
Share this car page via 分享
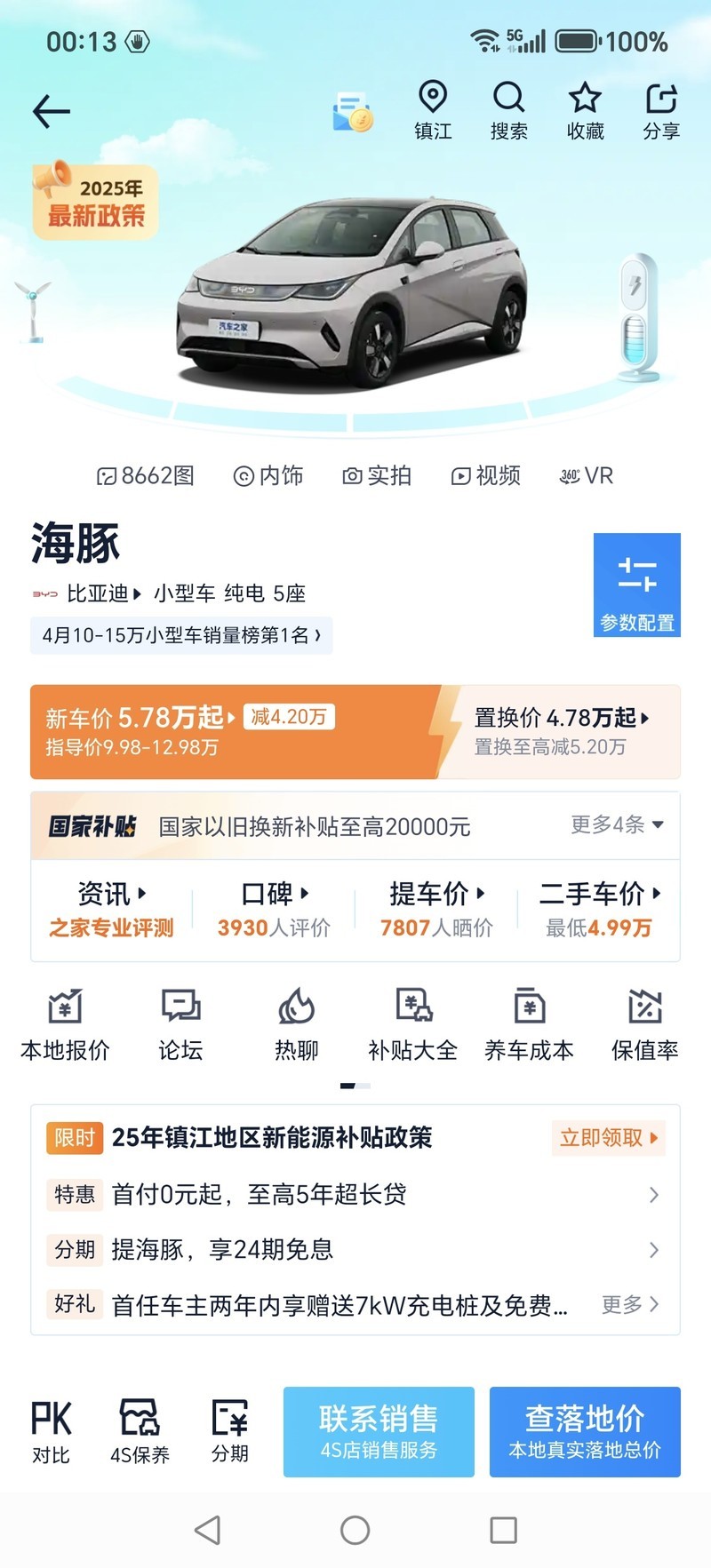tap(661, 110)
